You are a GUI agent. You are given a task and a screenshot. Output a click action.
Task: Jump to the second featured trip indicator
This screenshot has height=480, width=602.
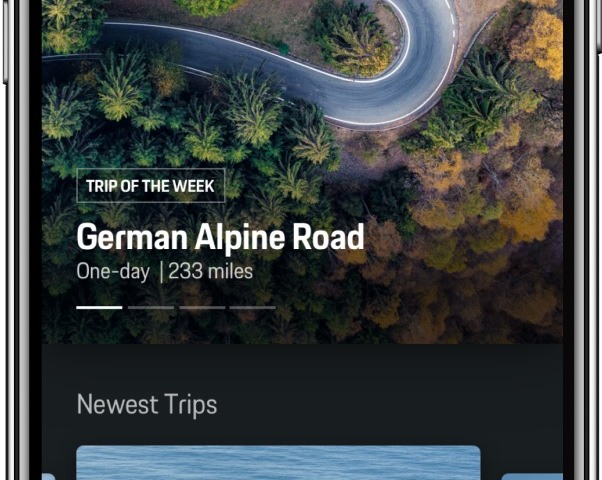tap(151, 307)
